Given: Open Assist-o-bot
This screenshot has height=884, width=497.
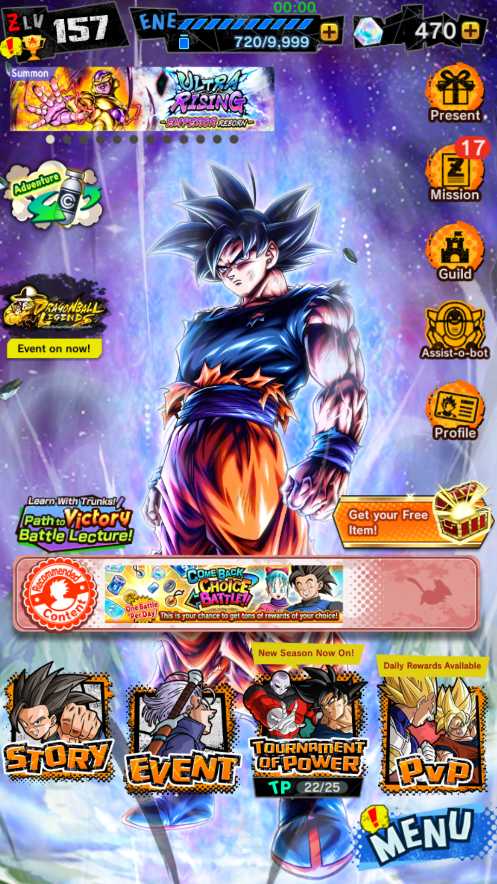Looking at the screenshot, I should pyautogui.click(x=455, y=331).
